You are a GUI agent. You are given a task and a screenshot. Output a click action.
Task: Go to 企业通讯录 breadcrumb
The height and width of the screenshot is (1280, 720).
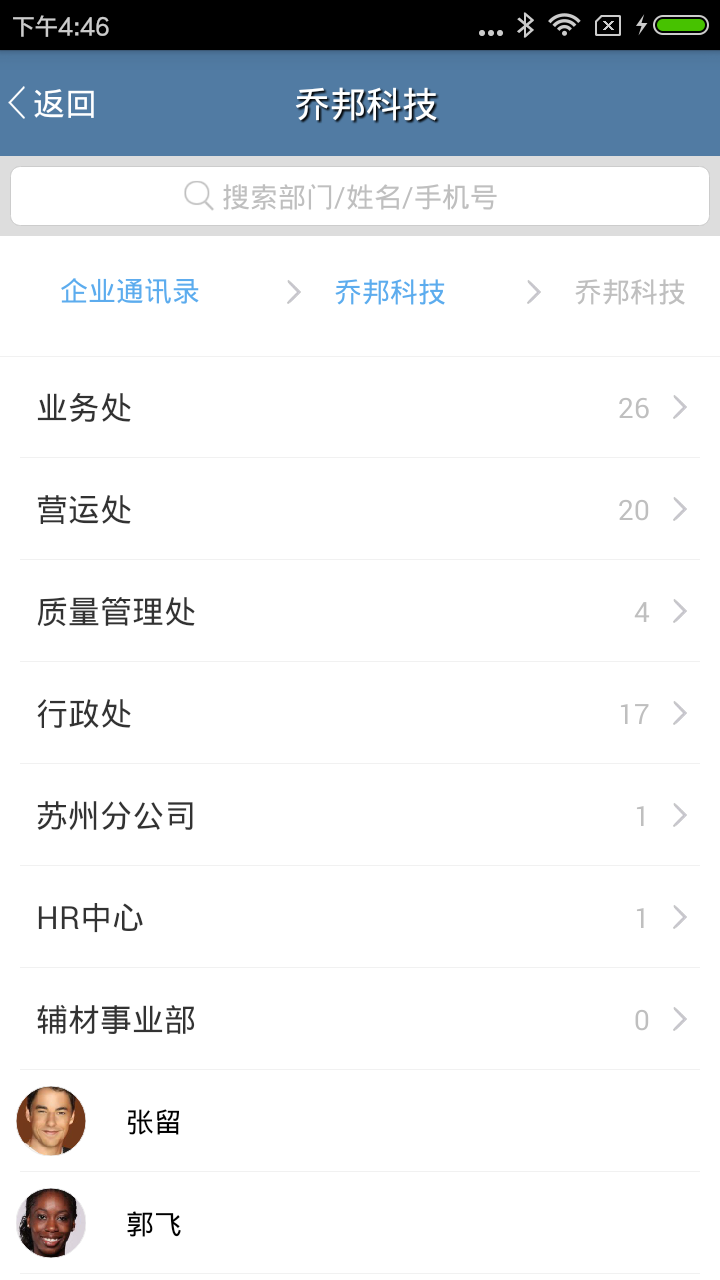tap(130, 292)
